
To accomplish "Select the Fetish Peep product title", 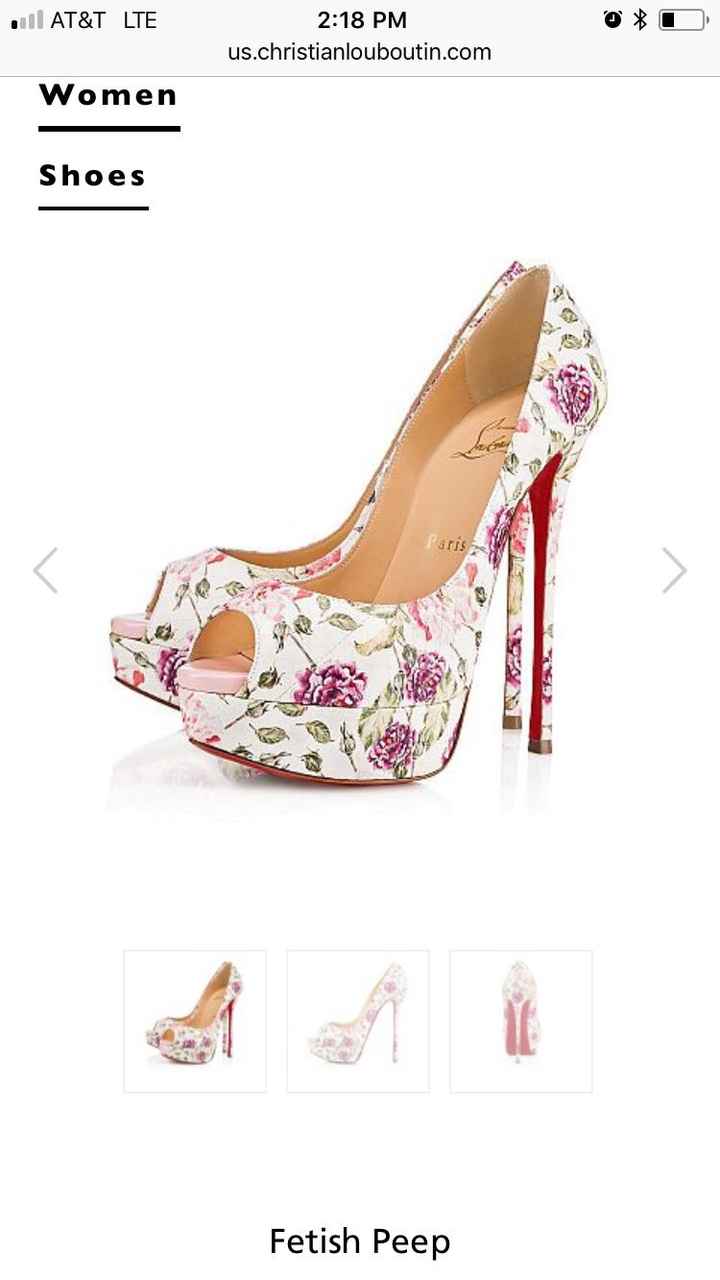I will point(359,1241).
